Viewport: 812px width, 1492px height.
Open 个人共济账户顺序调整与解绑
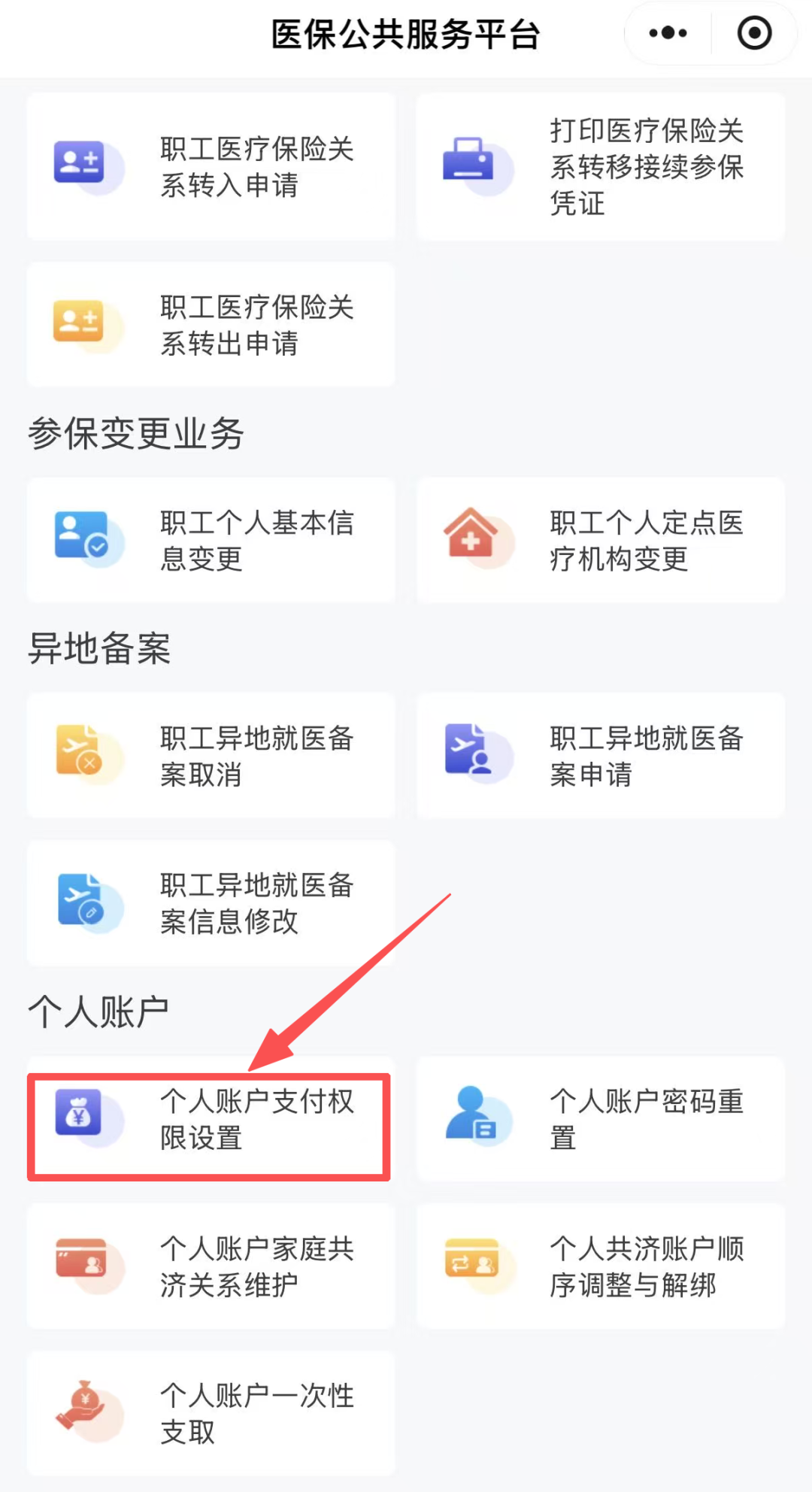pyautogui.click(x=601, y=1266)
